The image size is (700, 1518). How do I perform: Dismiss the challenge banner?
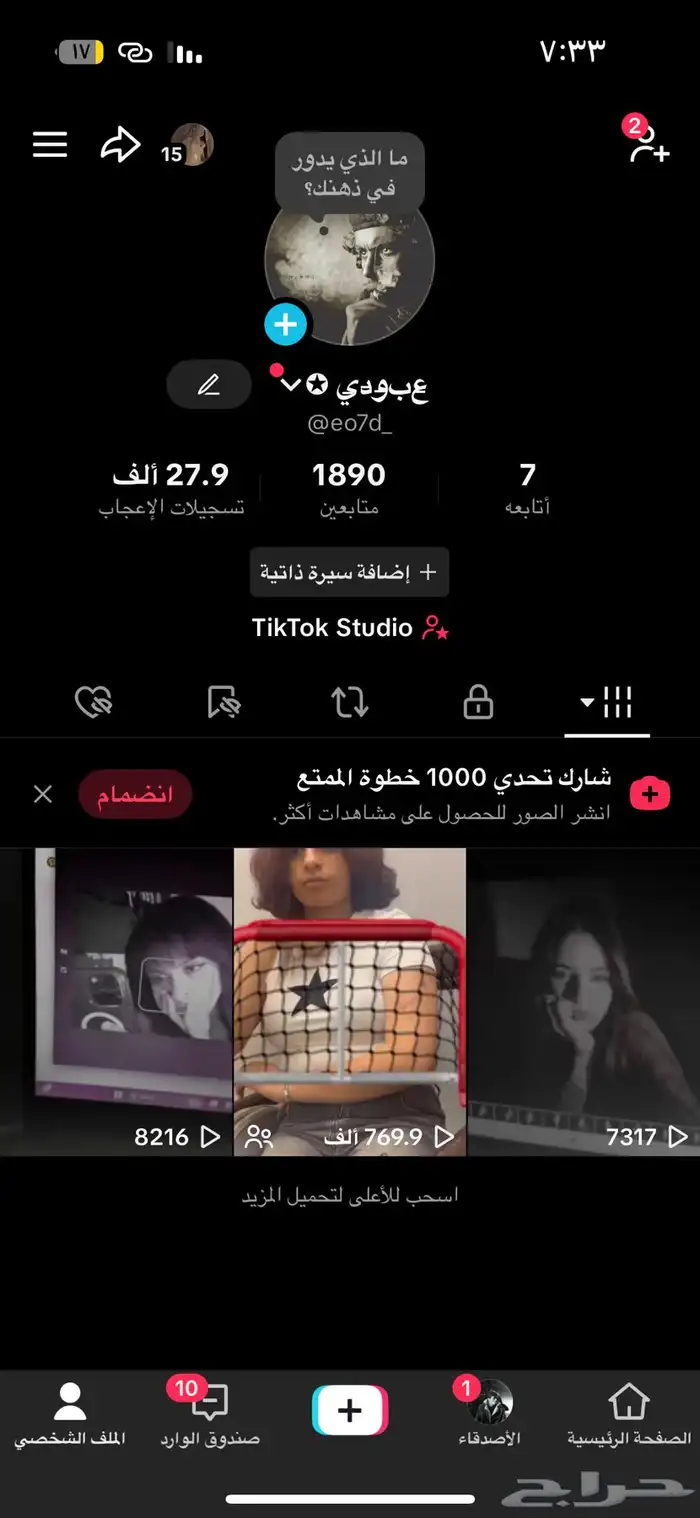[43, 794]
